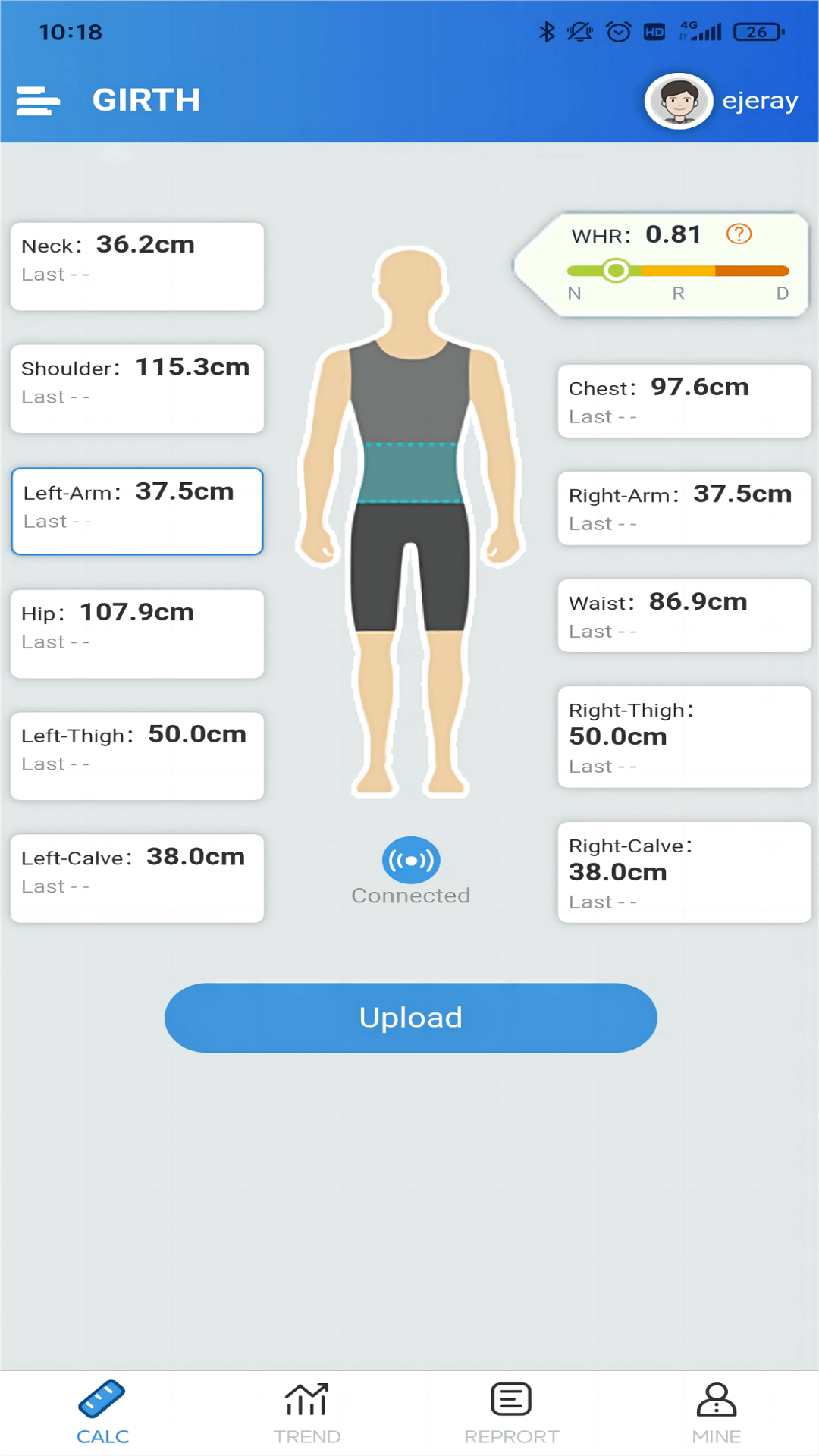Pick the Right-Calve measurement card
The image size is (819, 1456).
(x=684, y=872)
